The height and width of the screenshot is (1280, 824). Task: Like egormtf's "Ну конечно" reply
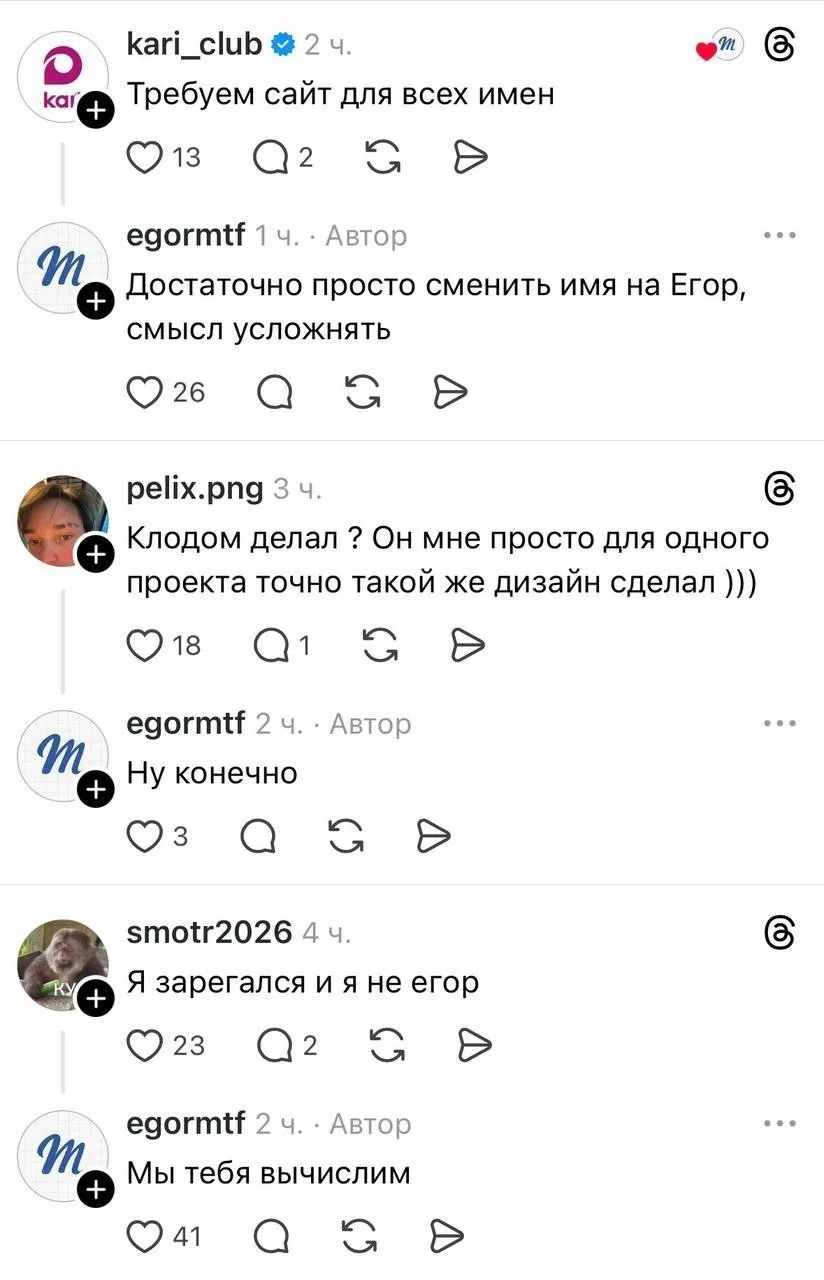[147, 834]
